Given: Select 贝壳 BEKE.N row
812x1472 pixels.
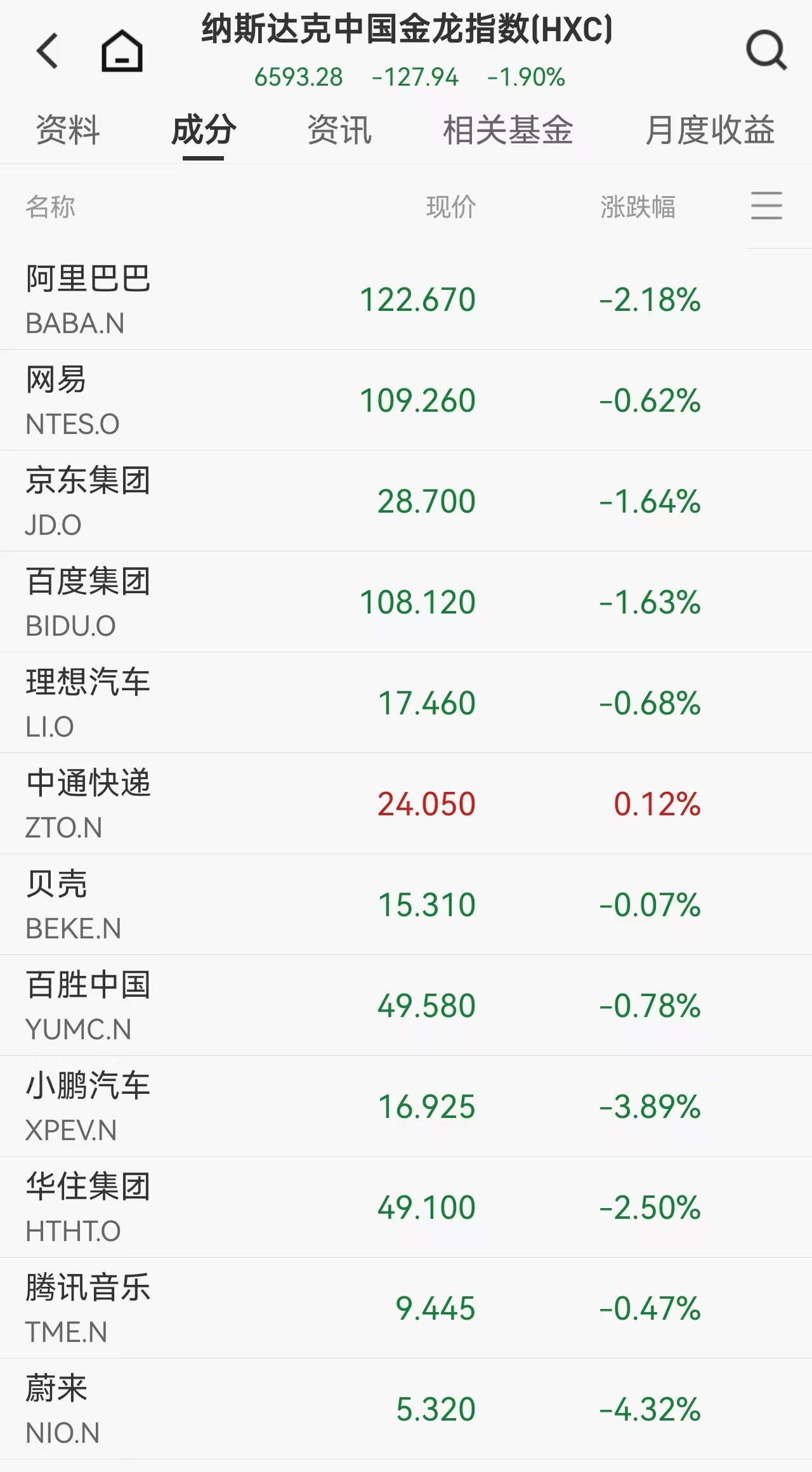Looking at the screenshot, I should pyautogui.click(x=406, y=904).
